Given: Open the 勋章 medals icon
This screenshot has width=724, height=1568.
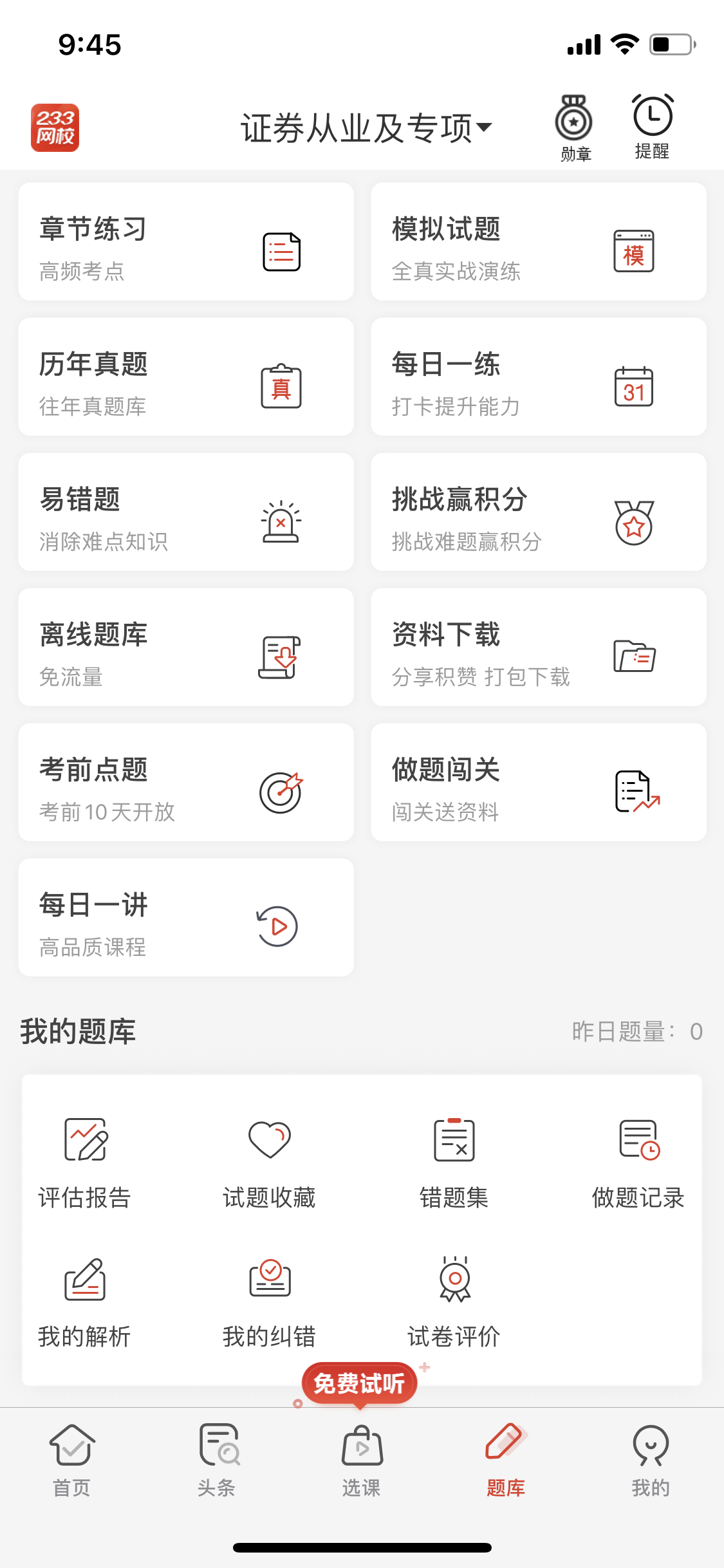Looking at the screenshot, I should pos(574,127).
